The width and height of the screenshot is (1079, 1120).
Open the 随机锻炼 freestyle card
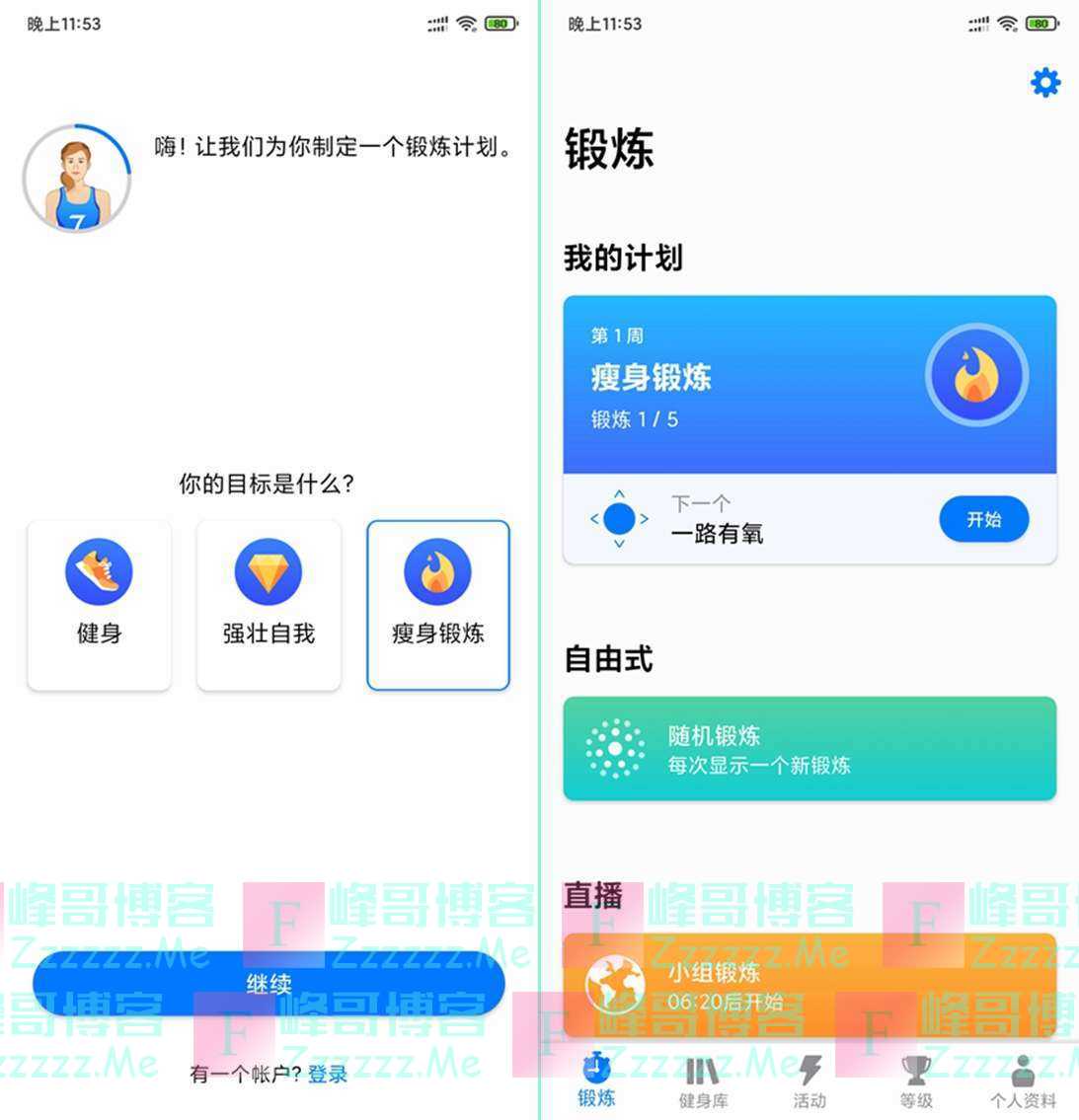point(809,748)
